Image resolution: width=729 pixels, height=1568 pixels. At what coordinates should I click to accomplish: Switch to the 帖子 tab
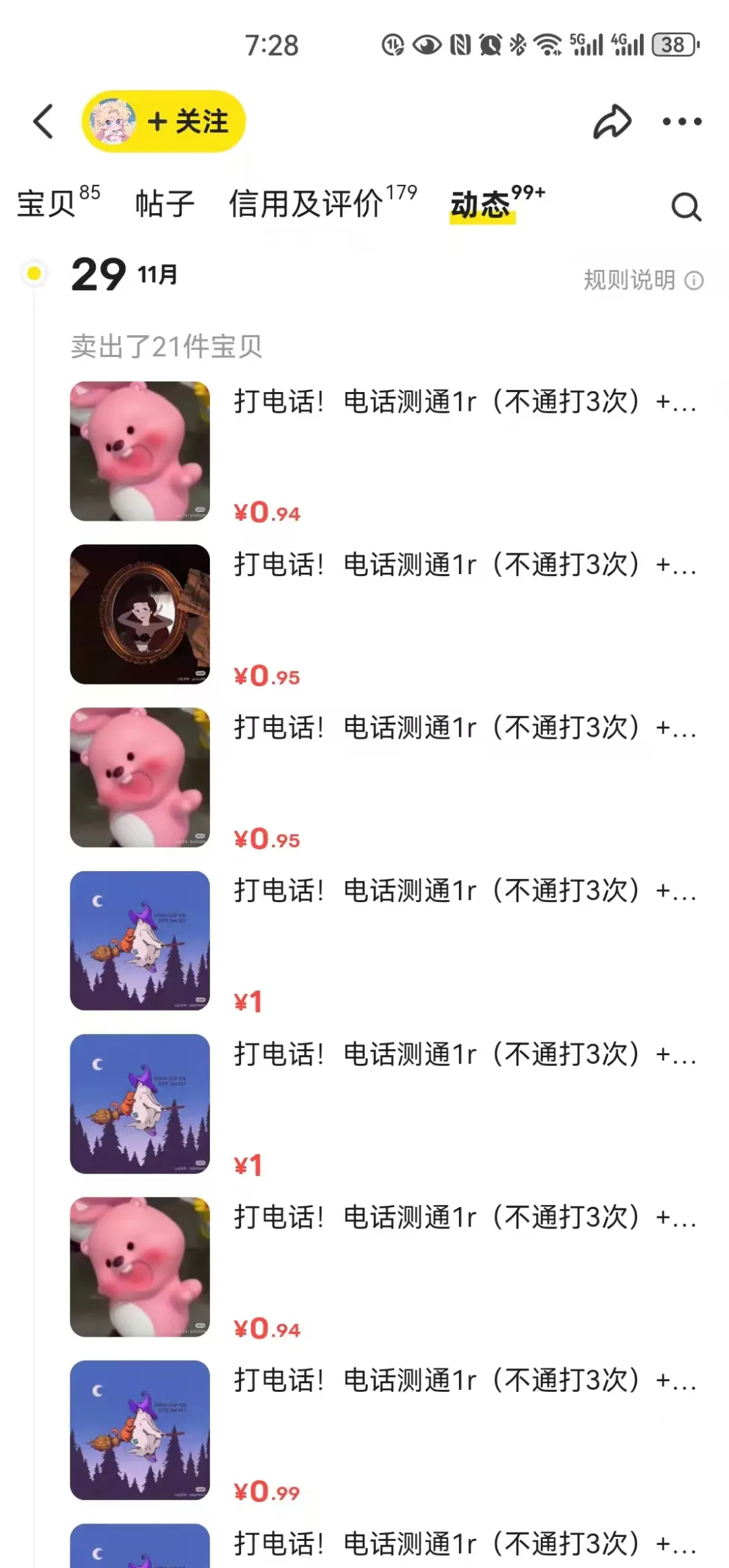pos(165,203)
